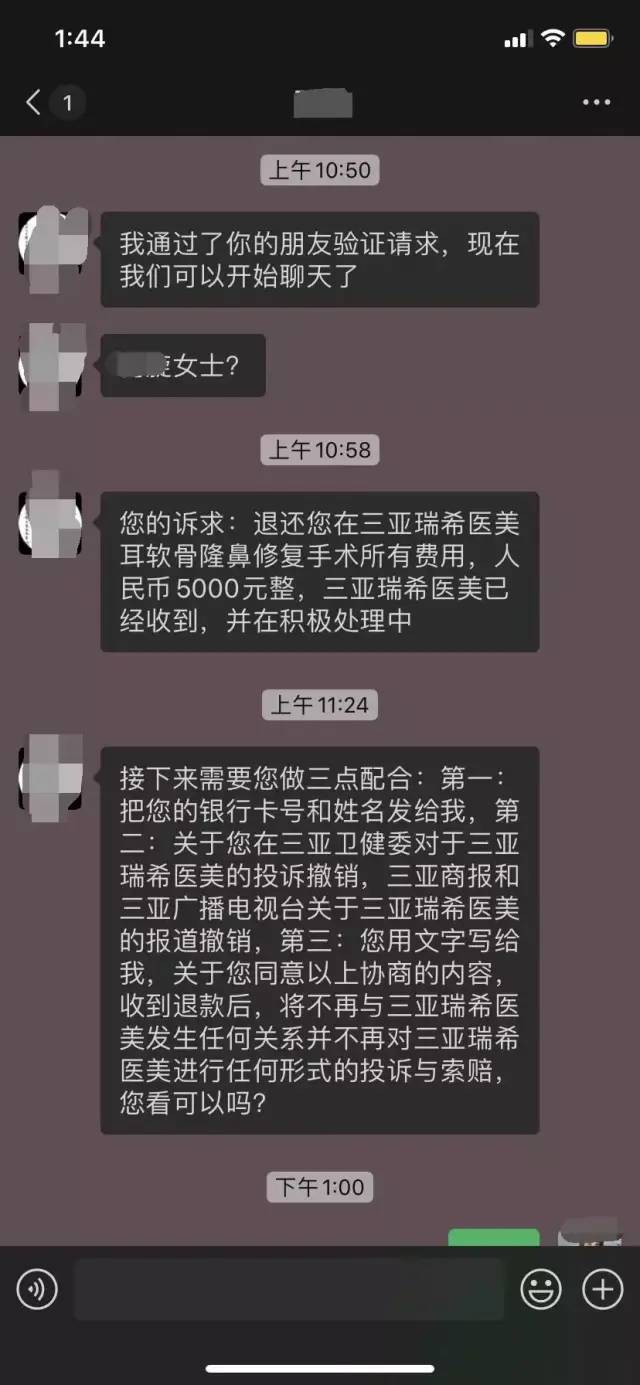Tap the message text field
The image size is (640, 1385).
(x=290, y=1289)
